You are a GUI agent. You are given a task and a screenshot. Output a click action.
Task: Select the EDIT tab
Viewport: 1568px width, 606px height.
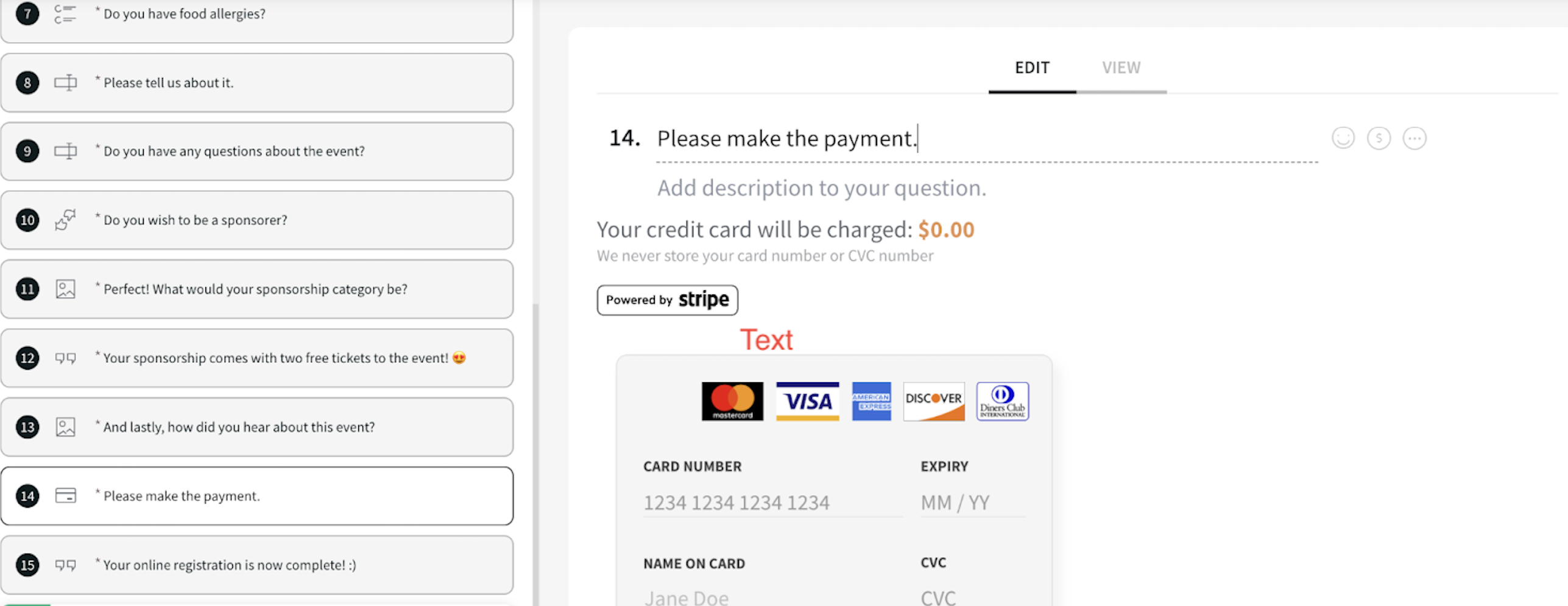(x=1031, y=68)
